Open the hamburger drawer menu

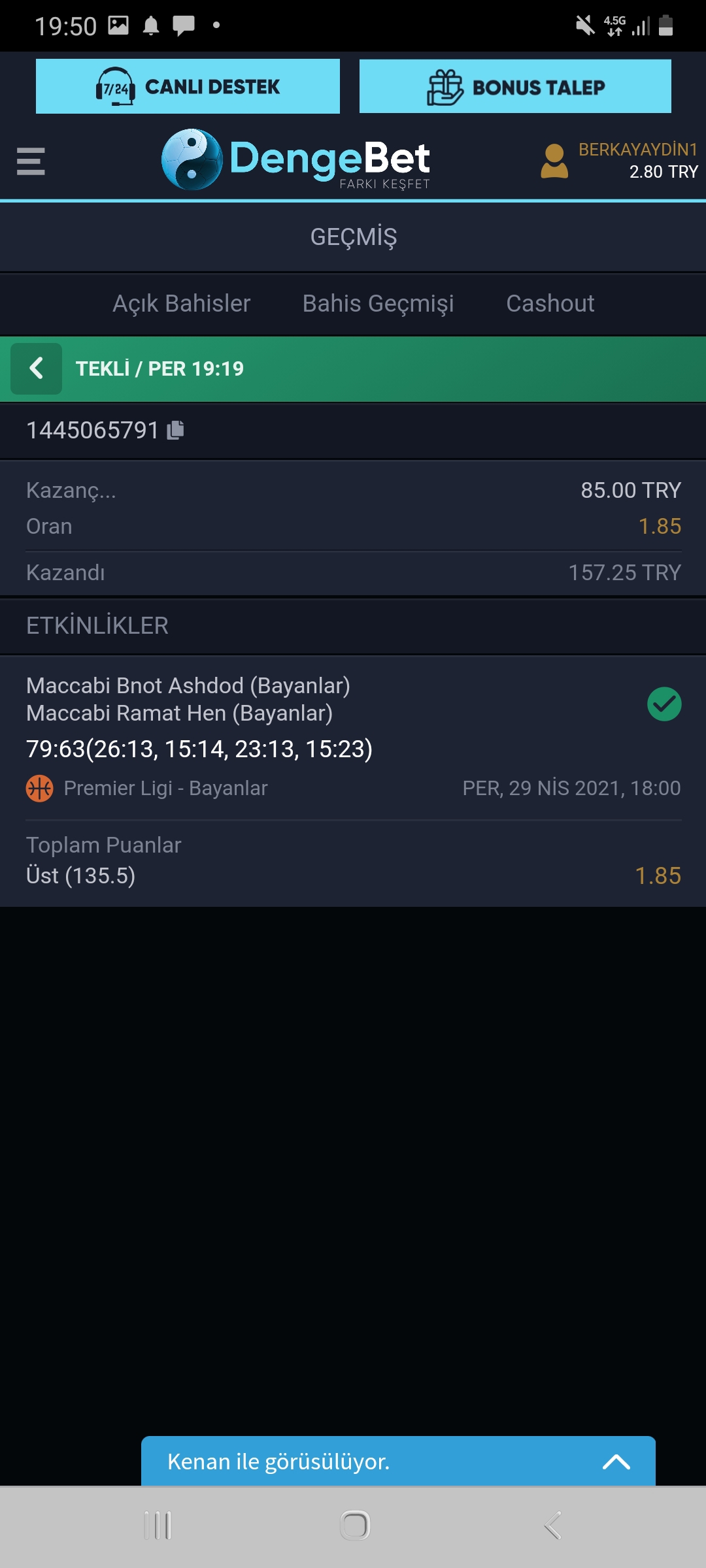(31, 161)
